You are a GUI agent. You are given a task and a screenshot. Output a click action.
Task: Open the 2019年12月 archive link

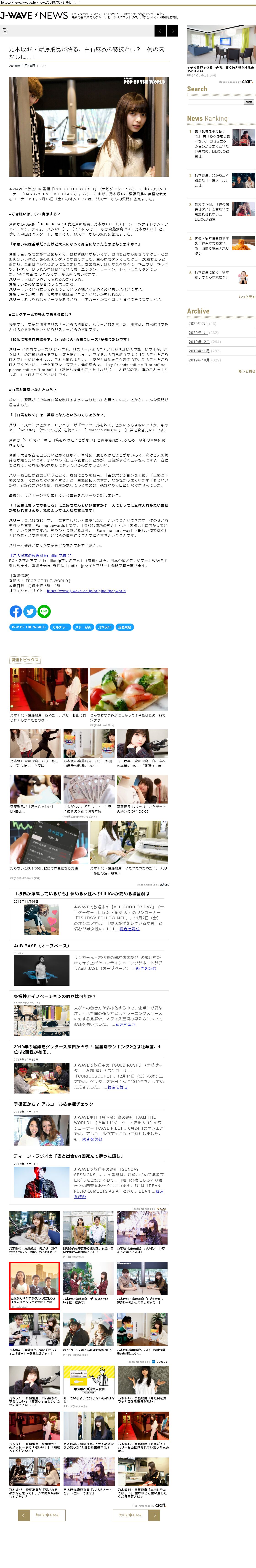point(199,342)
